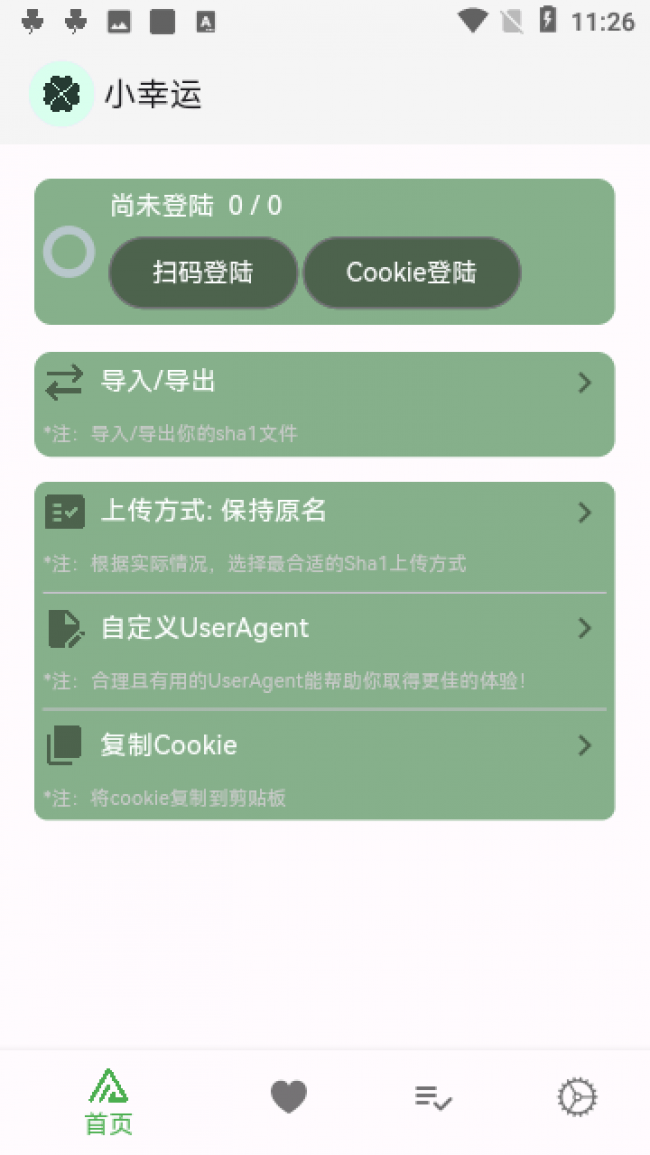Go to the gear settings tab
This screenshot has height=1155, width=650.
point(577,1097)
